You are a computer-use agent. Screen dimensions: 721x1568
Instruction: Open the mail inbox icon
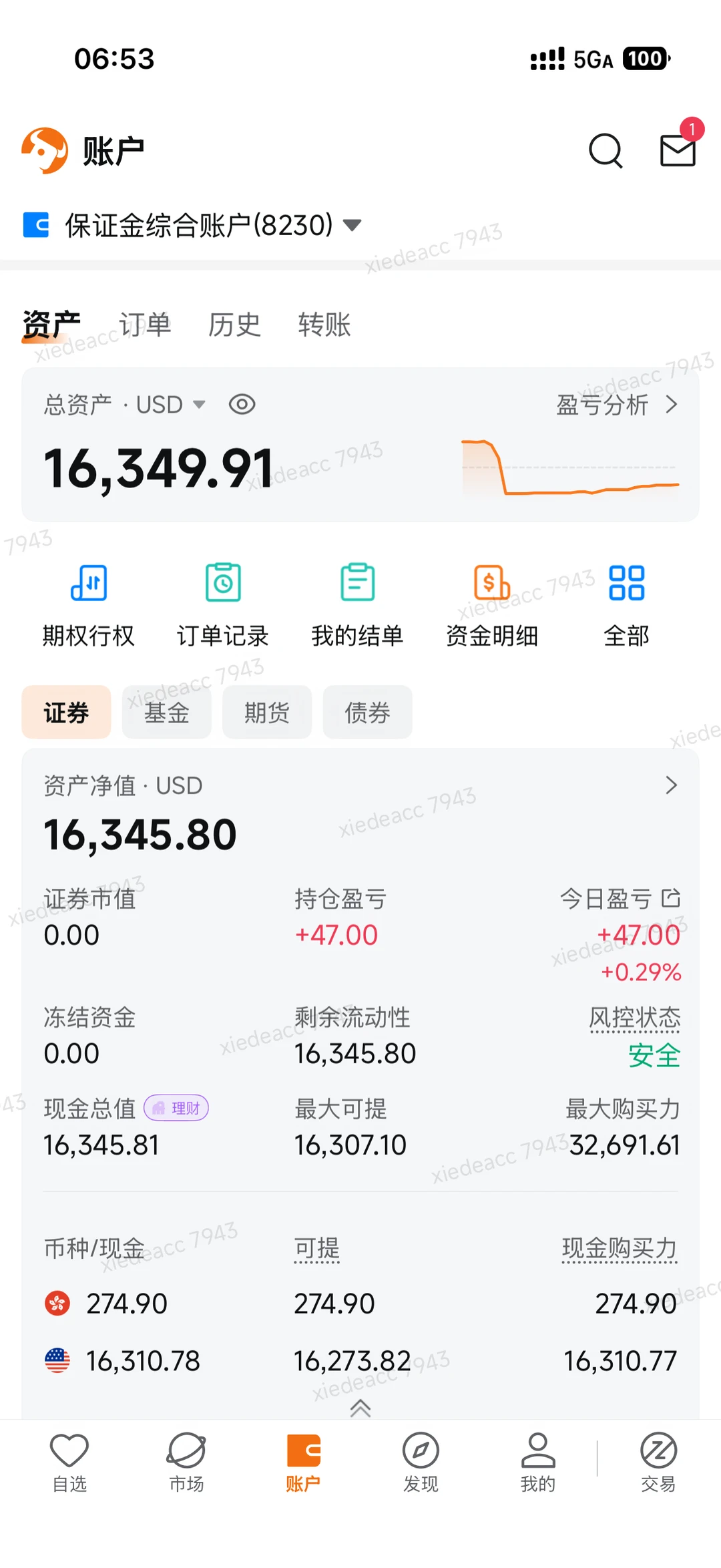(x=678, y=150)
